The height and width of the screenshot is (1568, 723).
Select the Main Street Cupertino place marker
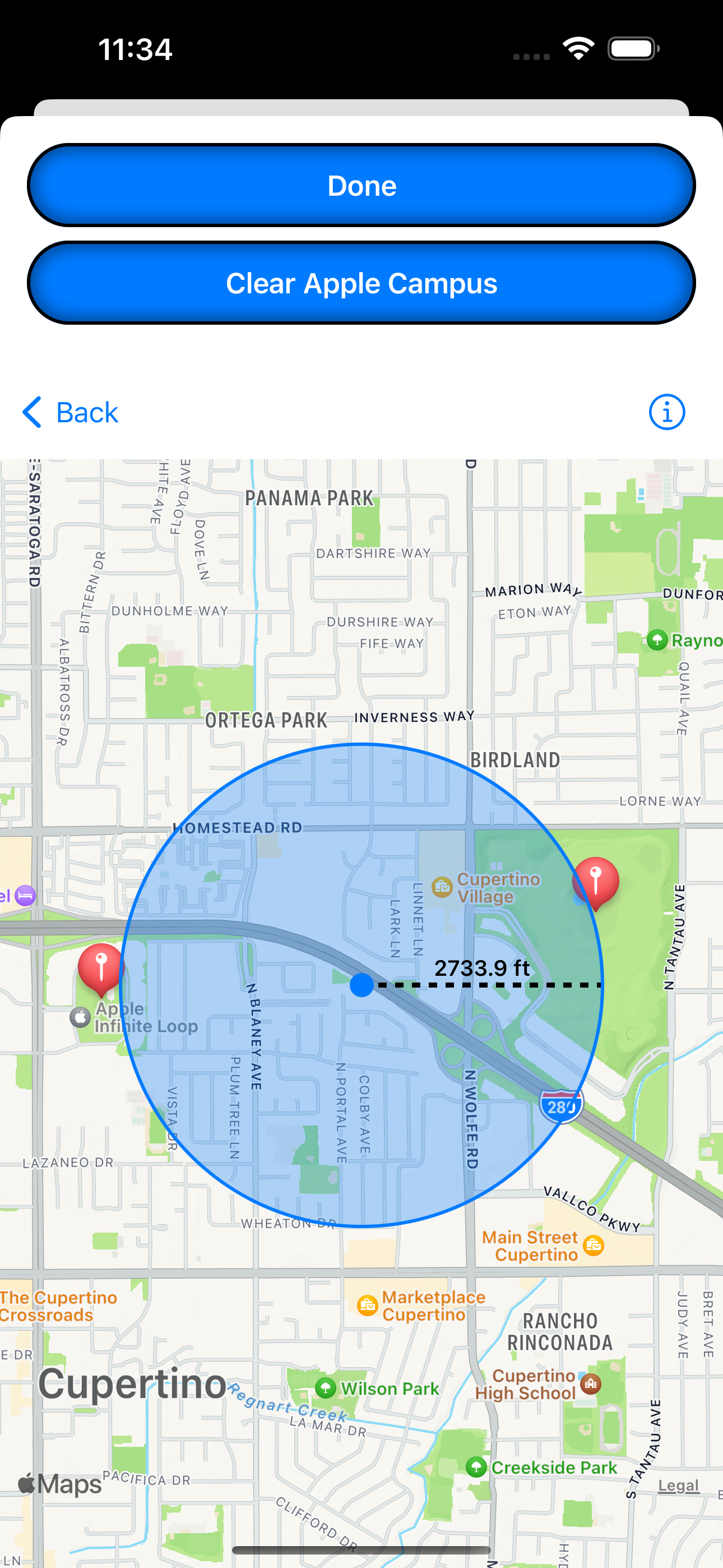coord(594,1246)
